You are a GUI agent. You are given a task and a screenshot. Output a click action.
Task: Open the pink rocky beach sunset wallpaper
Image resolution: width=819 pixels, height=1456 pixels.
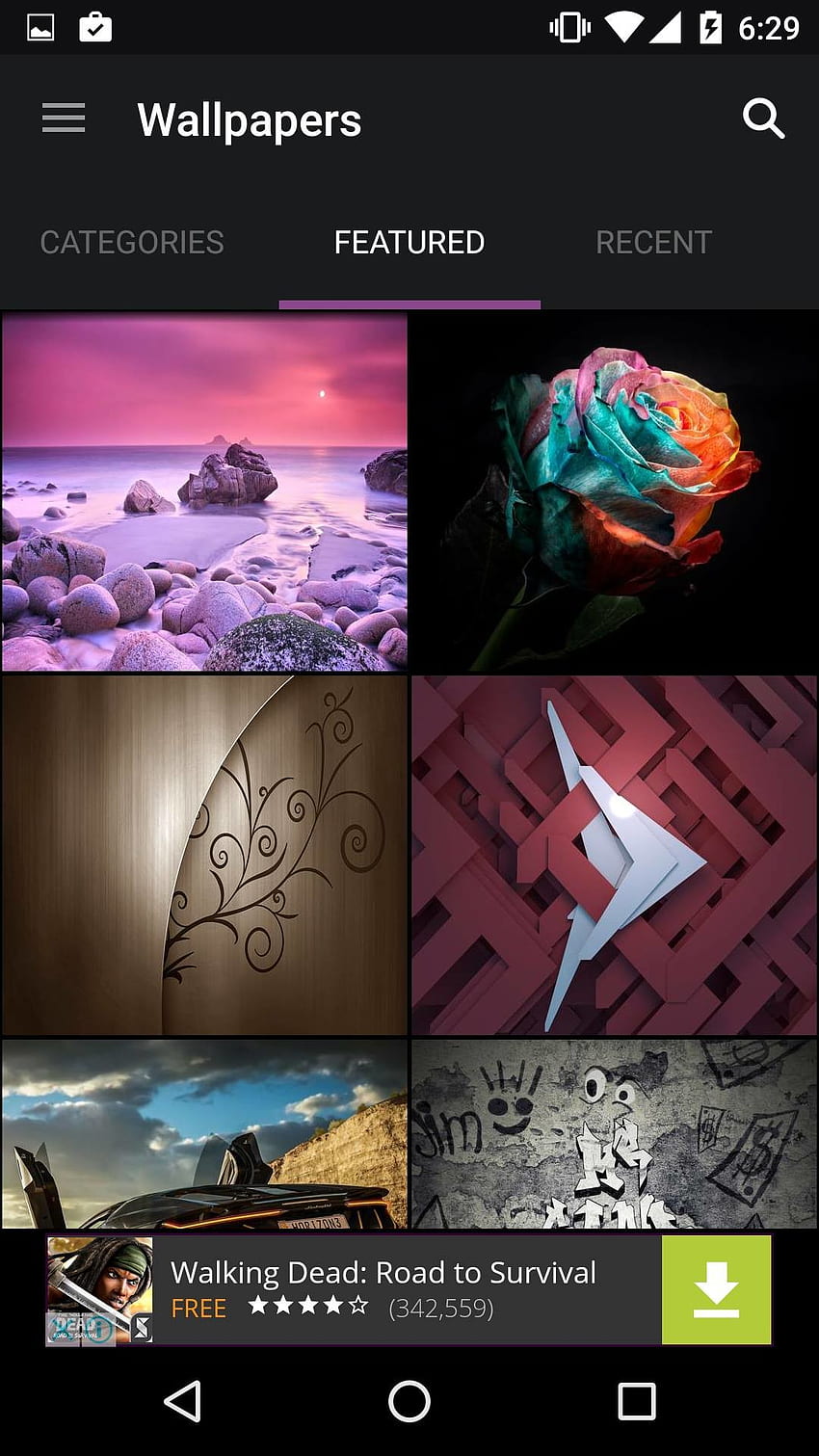tap(204, 491)
